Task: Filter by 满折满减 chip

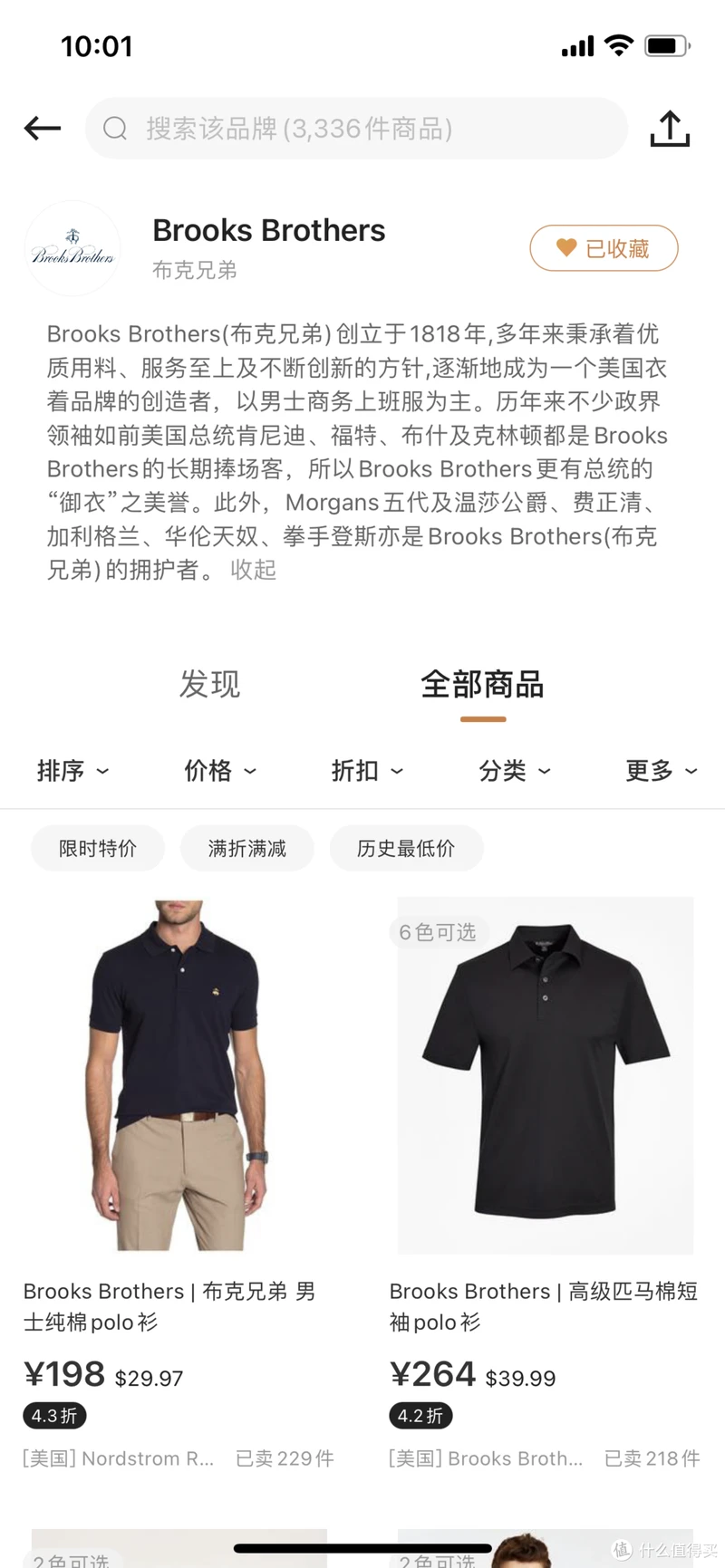Action: click(x=246, y=849)
